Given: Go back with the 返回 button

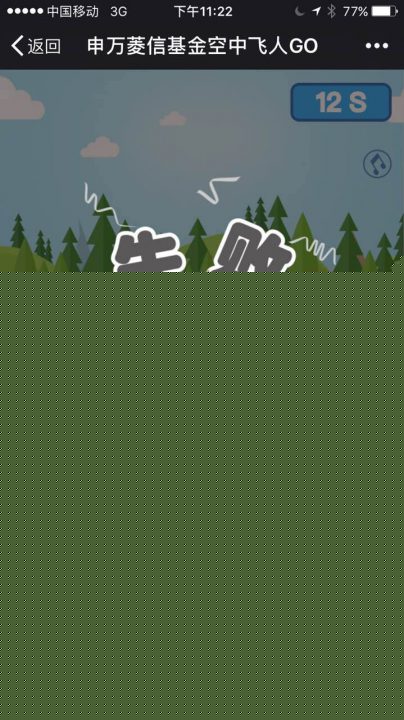Looking at the screenshot, I should (36, 46).
